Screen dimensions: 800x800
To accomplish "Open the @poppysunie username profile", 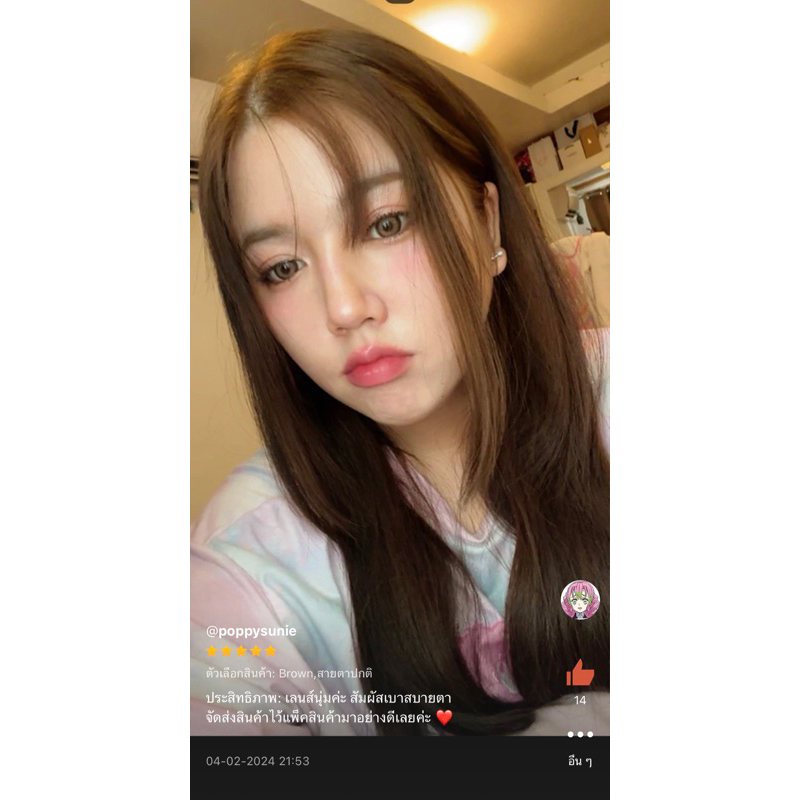I will pyautogui.click(x=251, y=631).
